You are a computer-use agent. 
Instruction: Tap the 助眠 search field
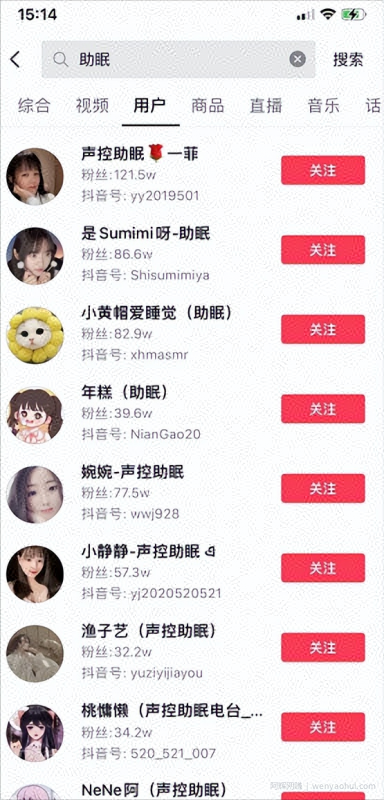178,60
